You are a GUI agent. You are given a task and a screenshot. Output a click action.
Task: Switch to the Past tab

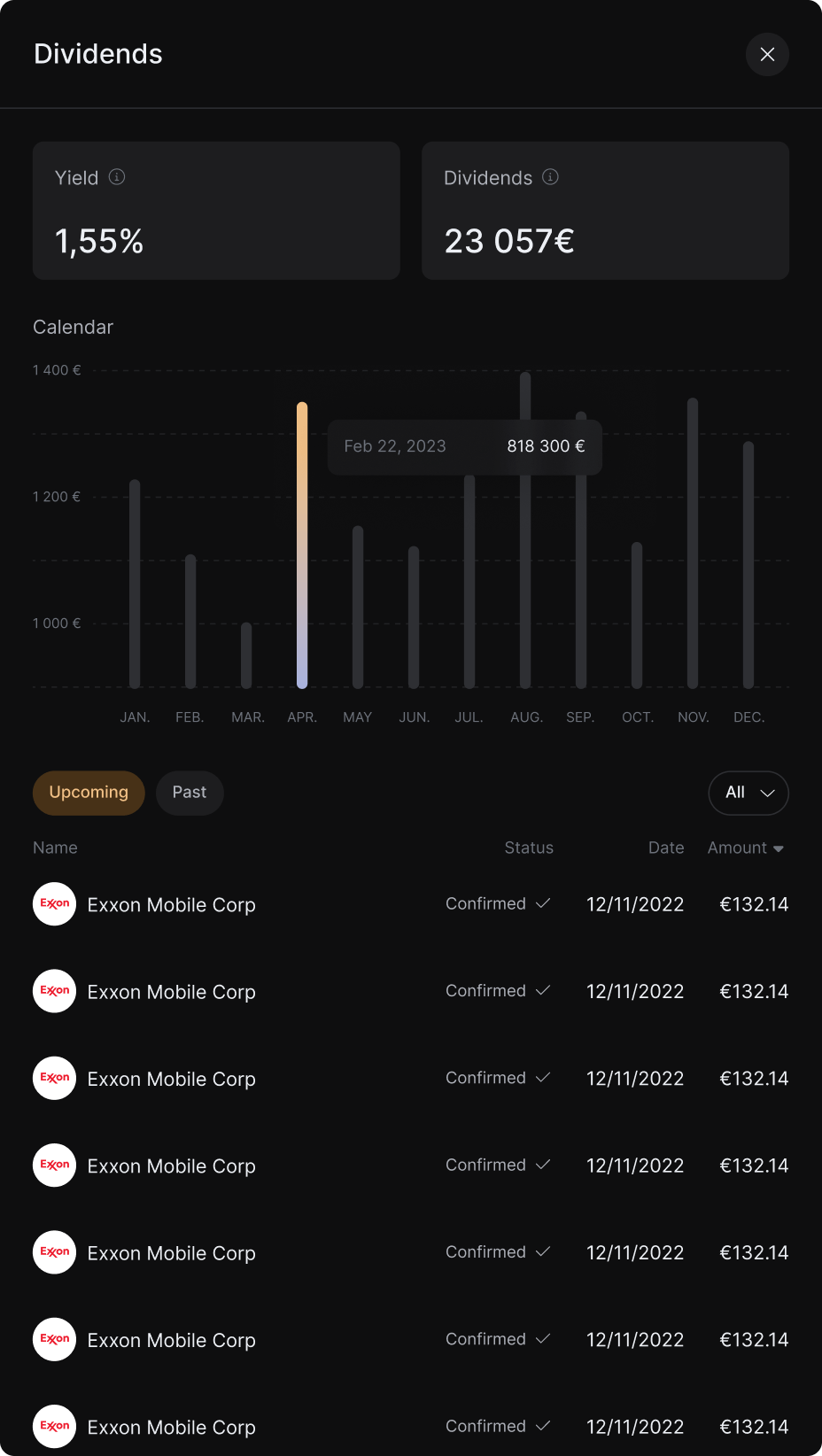click(x=190, y=793)
